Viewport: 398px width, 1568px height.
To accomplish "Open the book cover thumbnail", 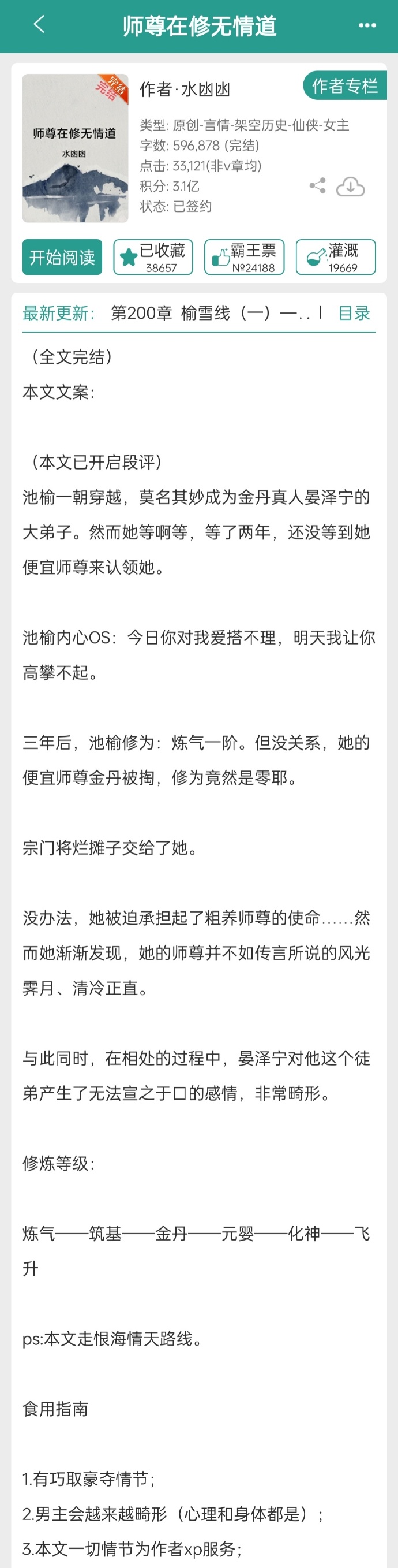I will point(76,148).
